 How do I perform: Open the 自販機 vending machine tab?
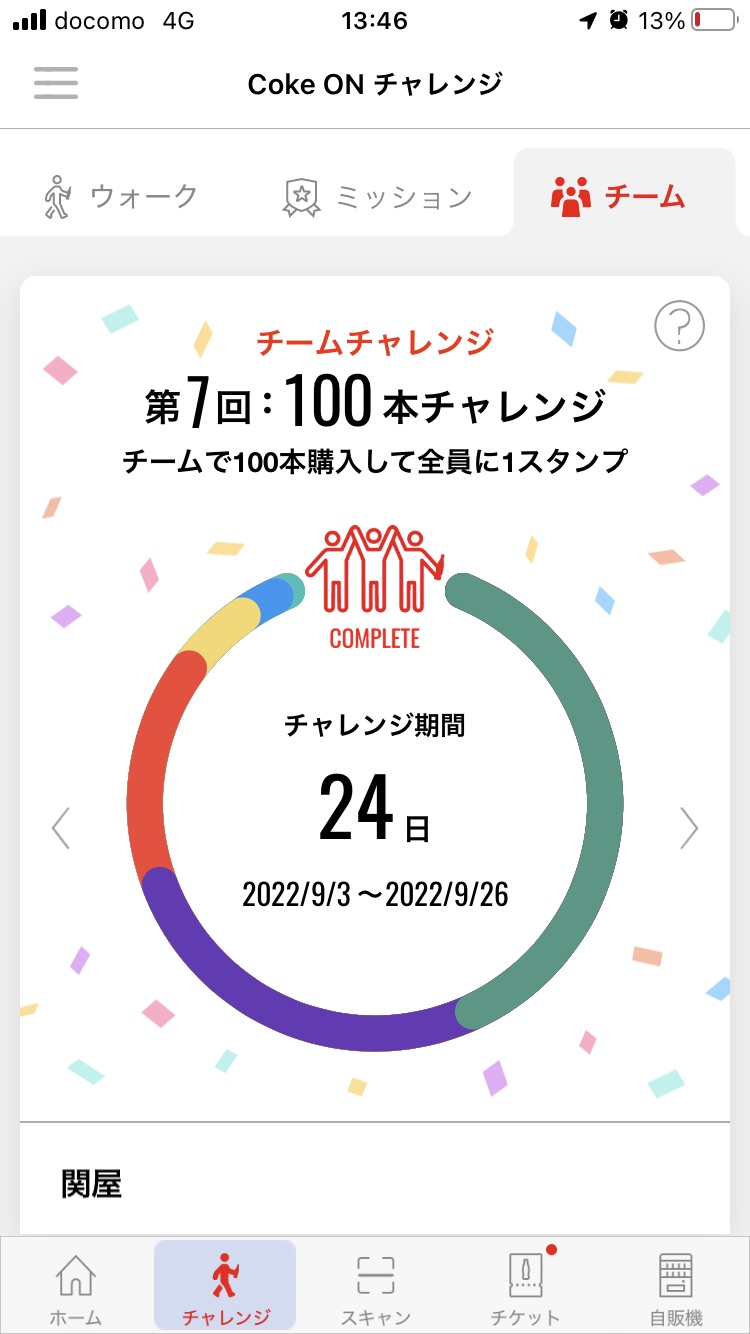(x=675, y=1286)
